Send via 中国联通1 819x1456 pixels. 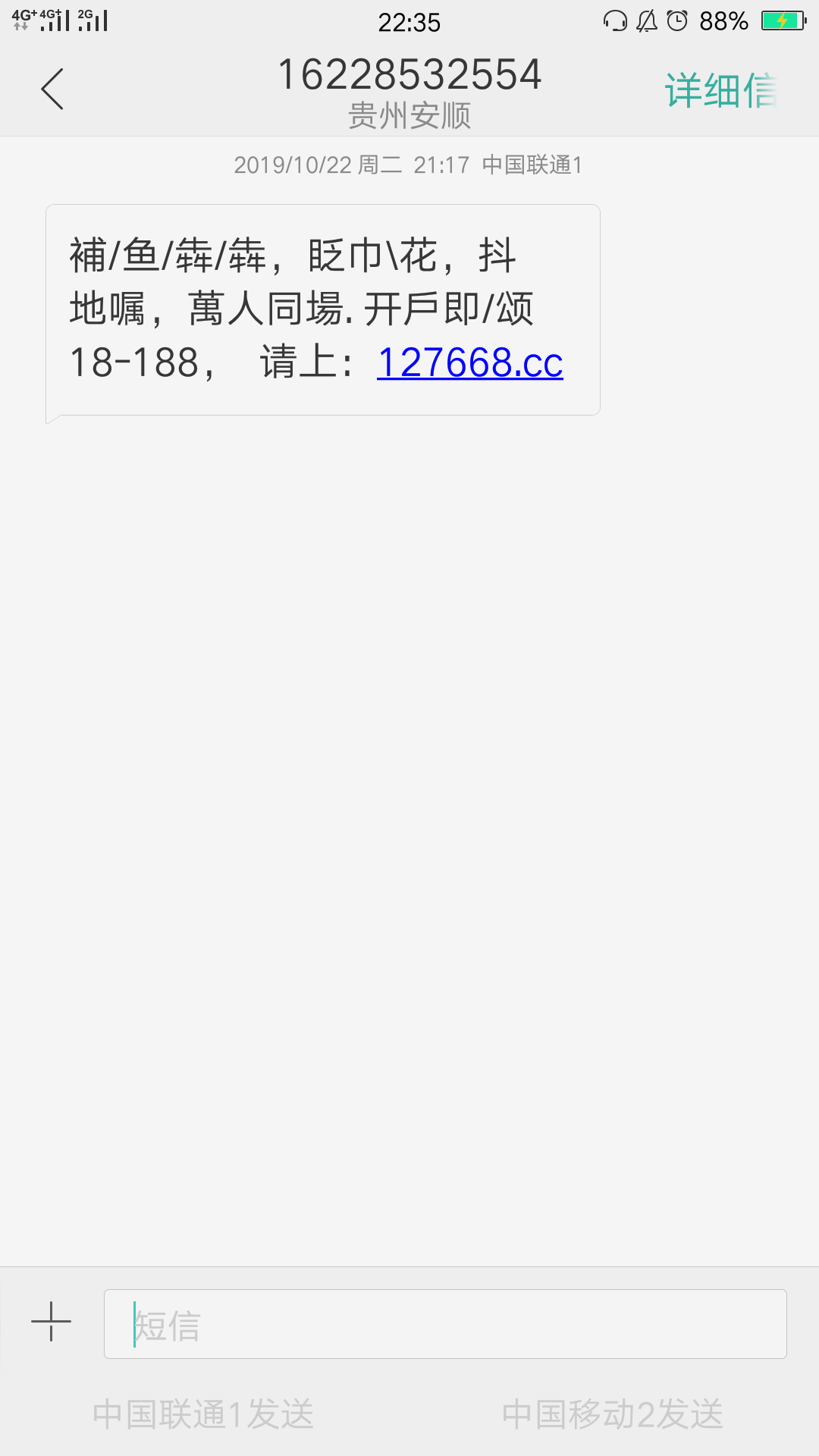coord(203,1414)
